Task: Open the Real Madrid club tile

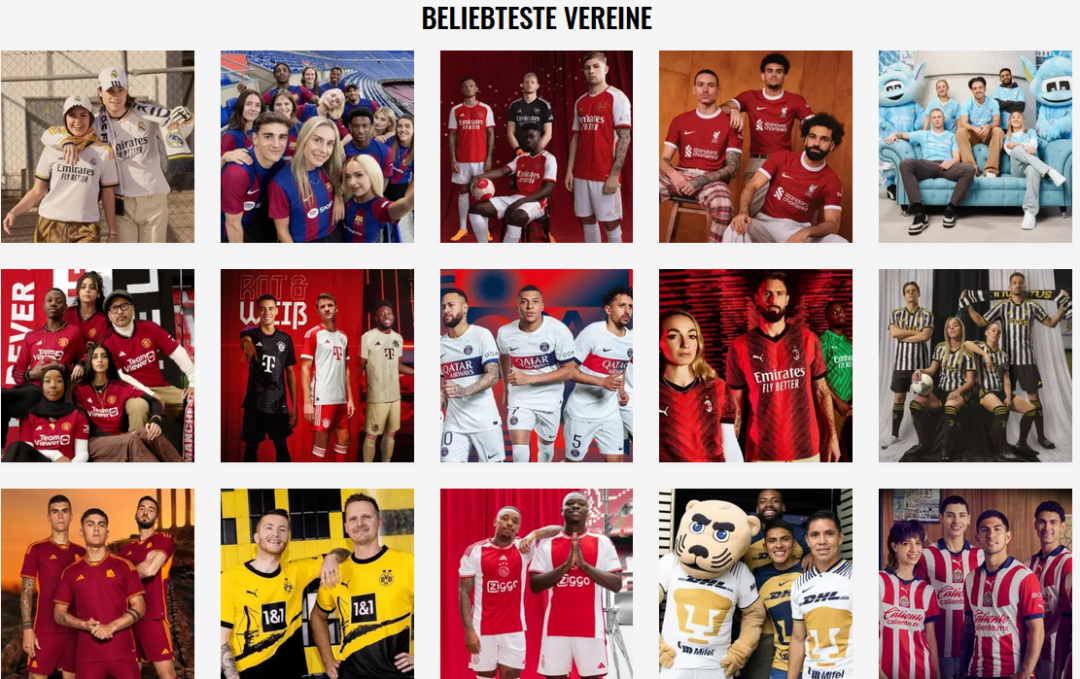Action: (x=97, y=146)
